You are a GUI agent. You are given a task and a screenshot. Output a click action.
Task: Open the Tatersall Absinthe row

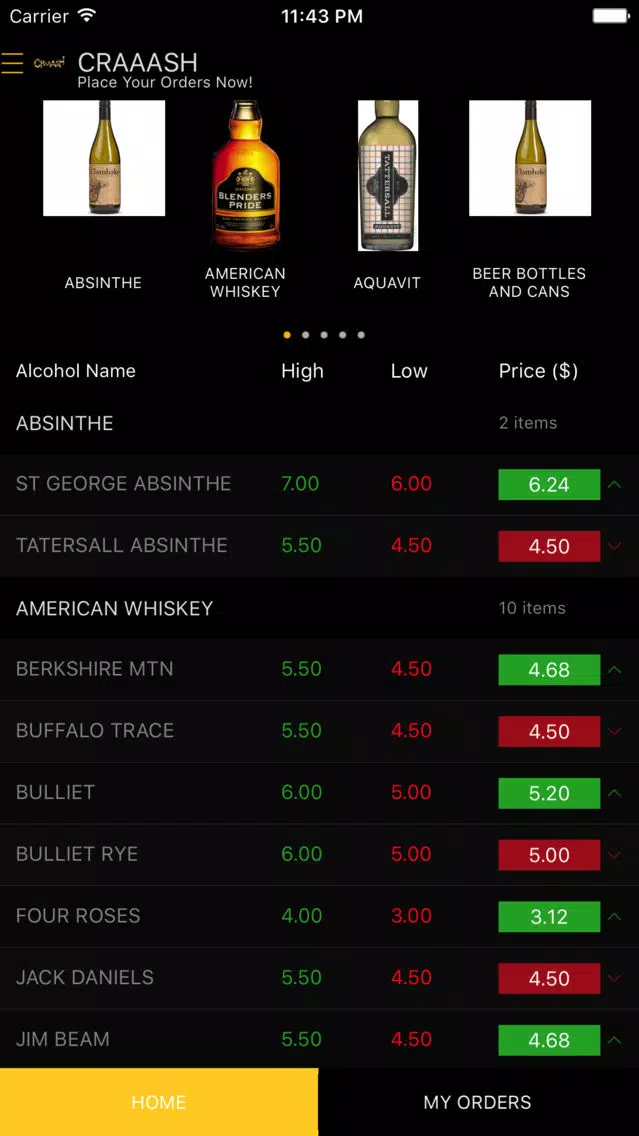pyautogui.click(x=320, y=546)
